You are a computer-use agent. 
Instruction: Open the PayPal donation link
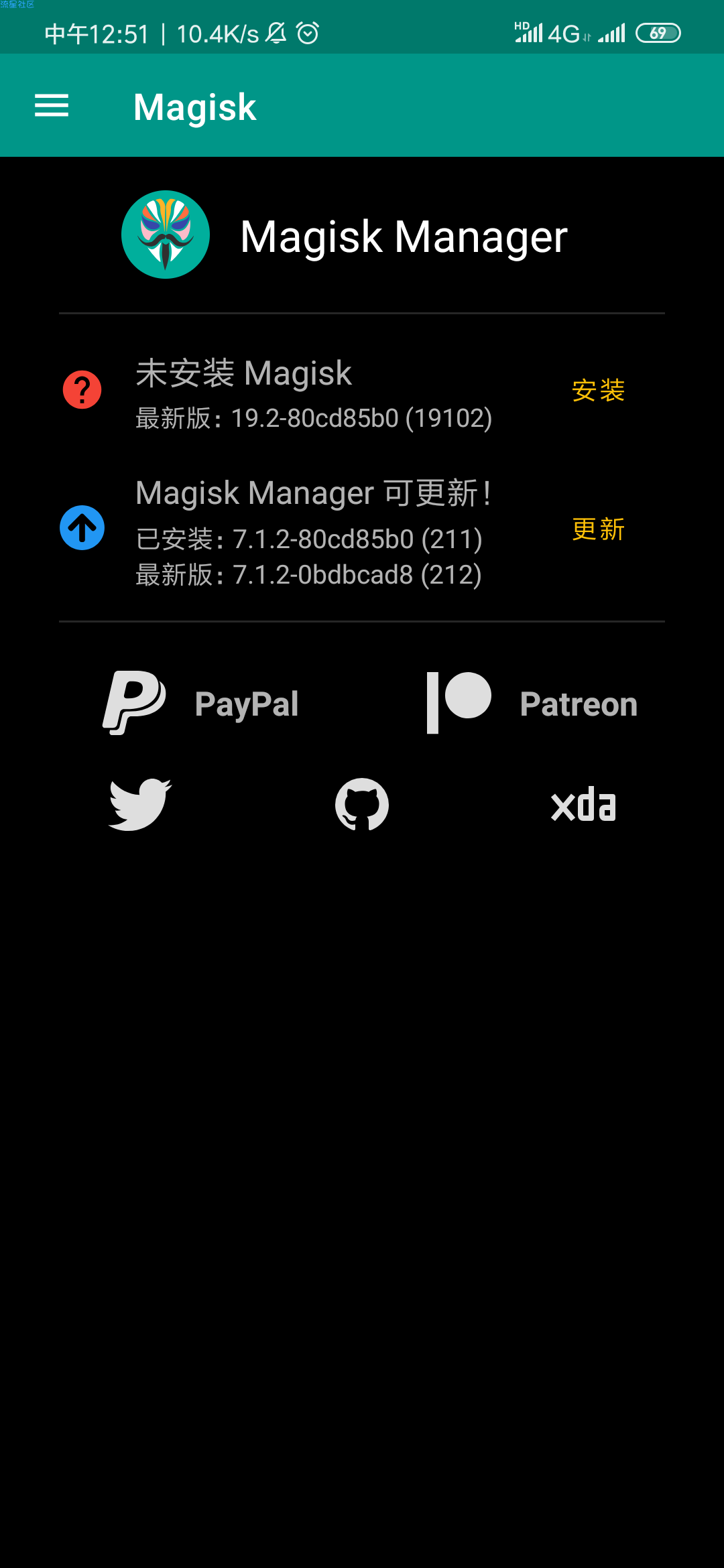tap(200, 704)
